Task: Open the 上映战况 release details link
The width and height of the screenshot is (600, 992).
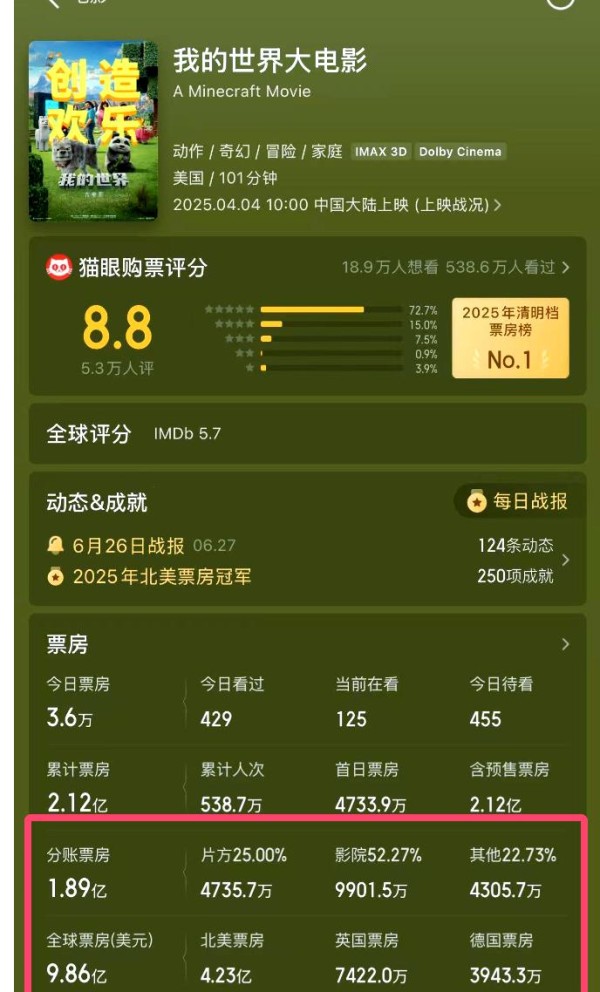Action: click(x=455, y=205)
